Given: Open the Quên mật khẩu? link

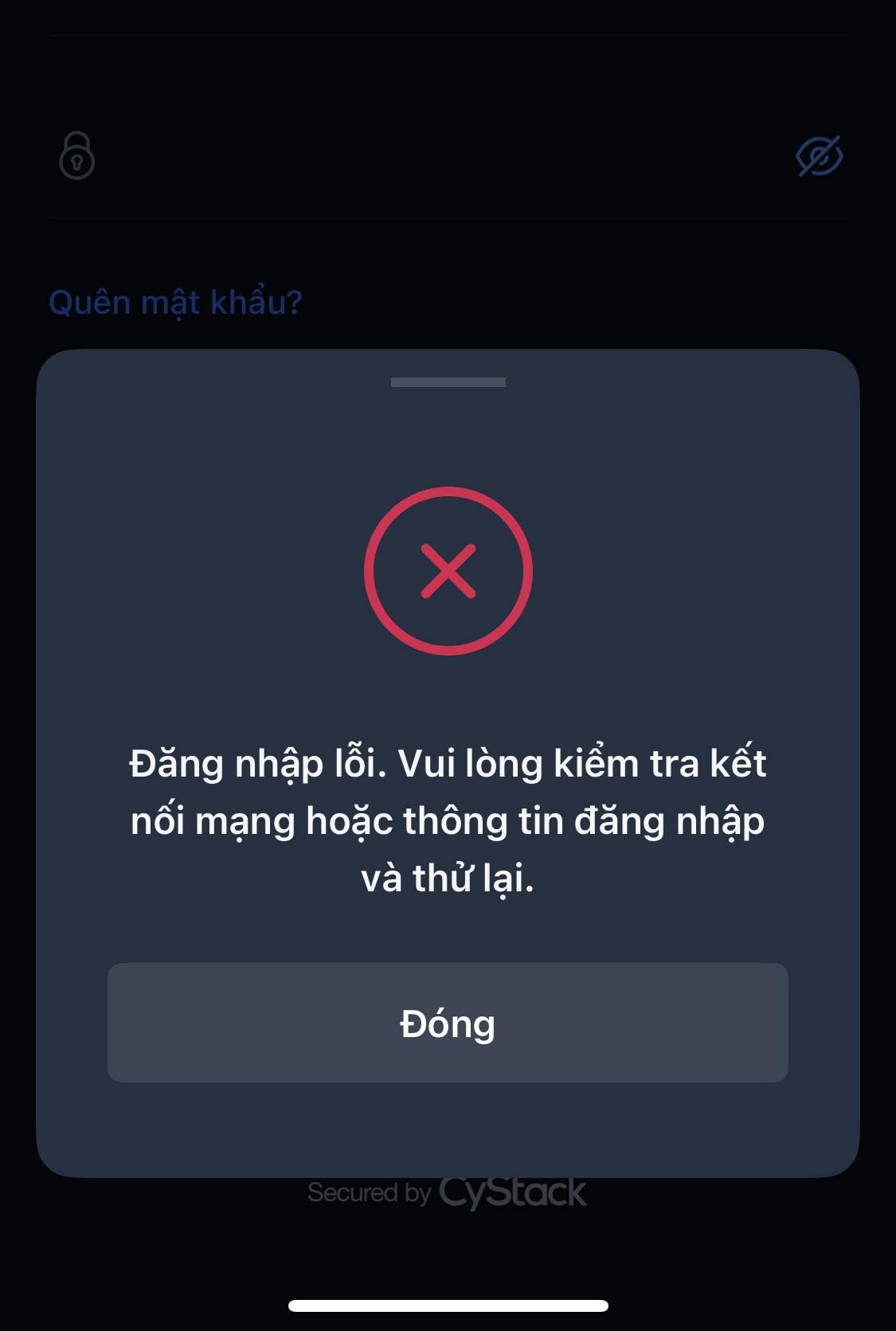Looking at the screenshot, I should tap(176, 303).
